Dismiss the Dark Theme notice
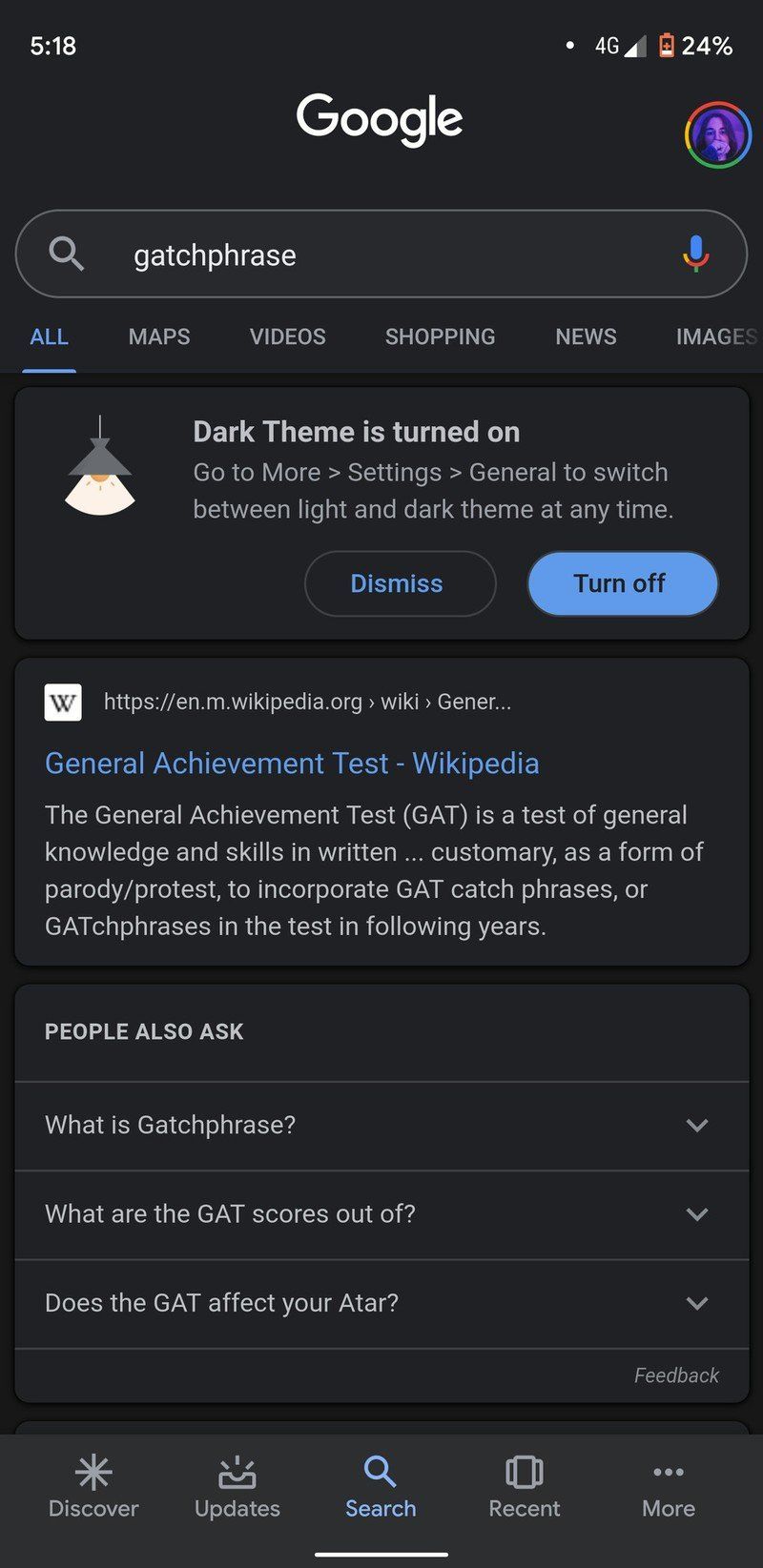The height and width of the screenshot is (1568, 763). coord(400,583)
